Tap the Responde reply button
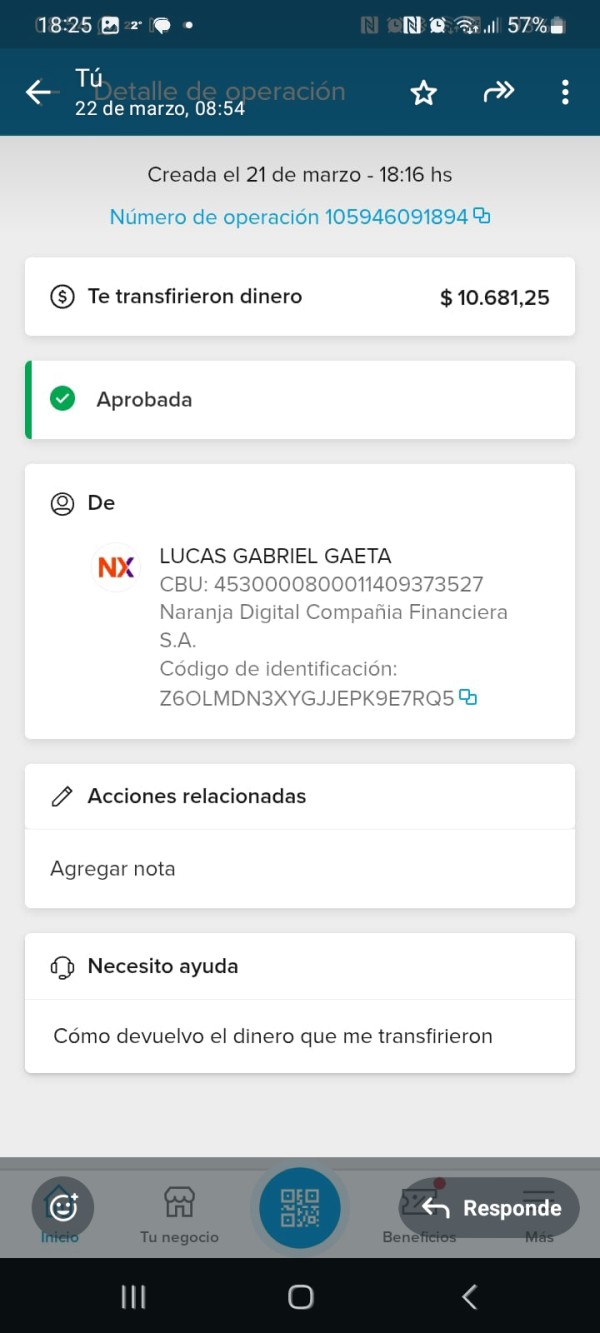The height and width of the screenshot is (1333, 600). [490, 1207]
